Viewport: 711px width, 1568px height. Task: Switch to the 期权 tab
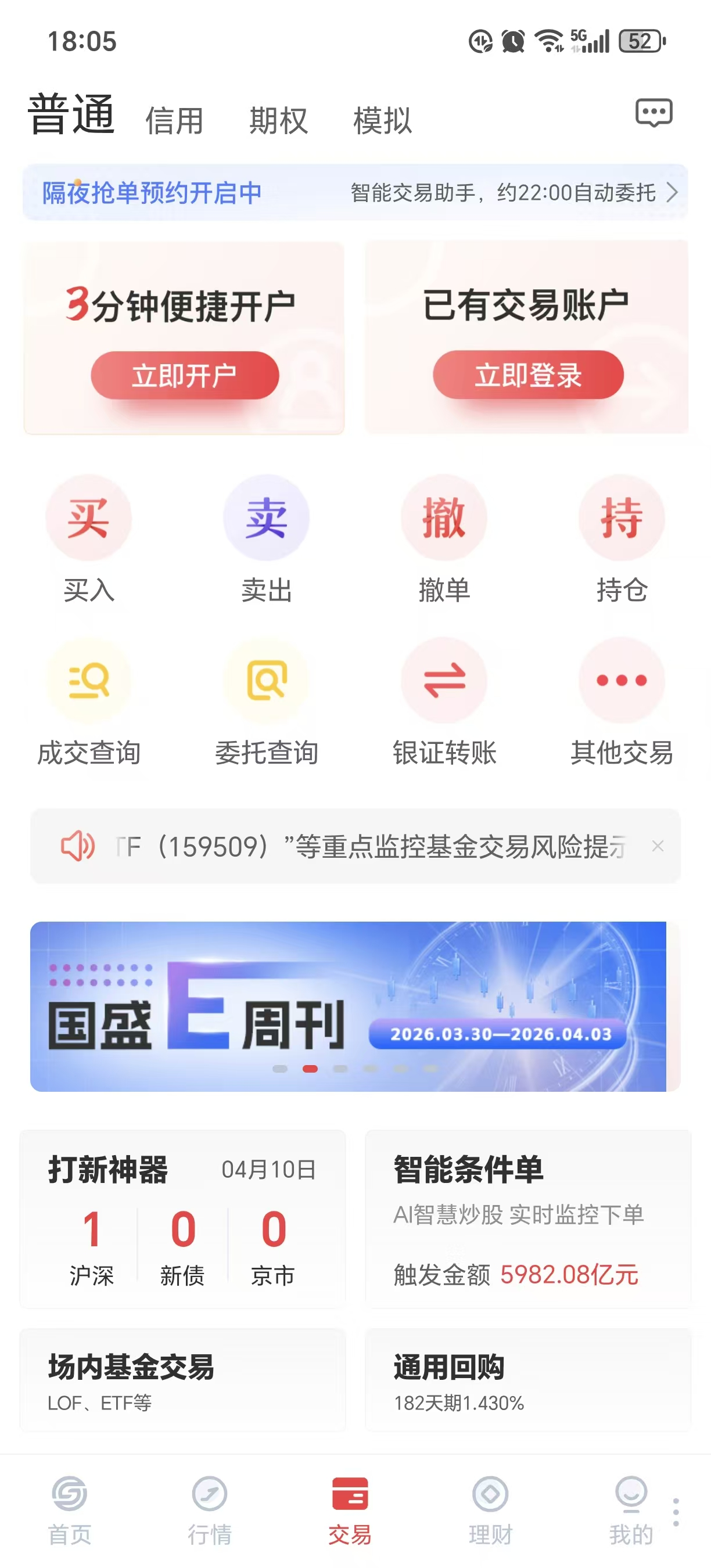click(x=278, y=120)
